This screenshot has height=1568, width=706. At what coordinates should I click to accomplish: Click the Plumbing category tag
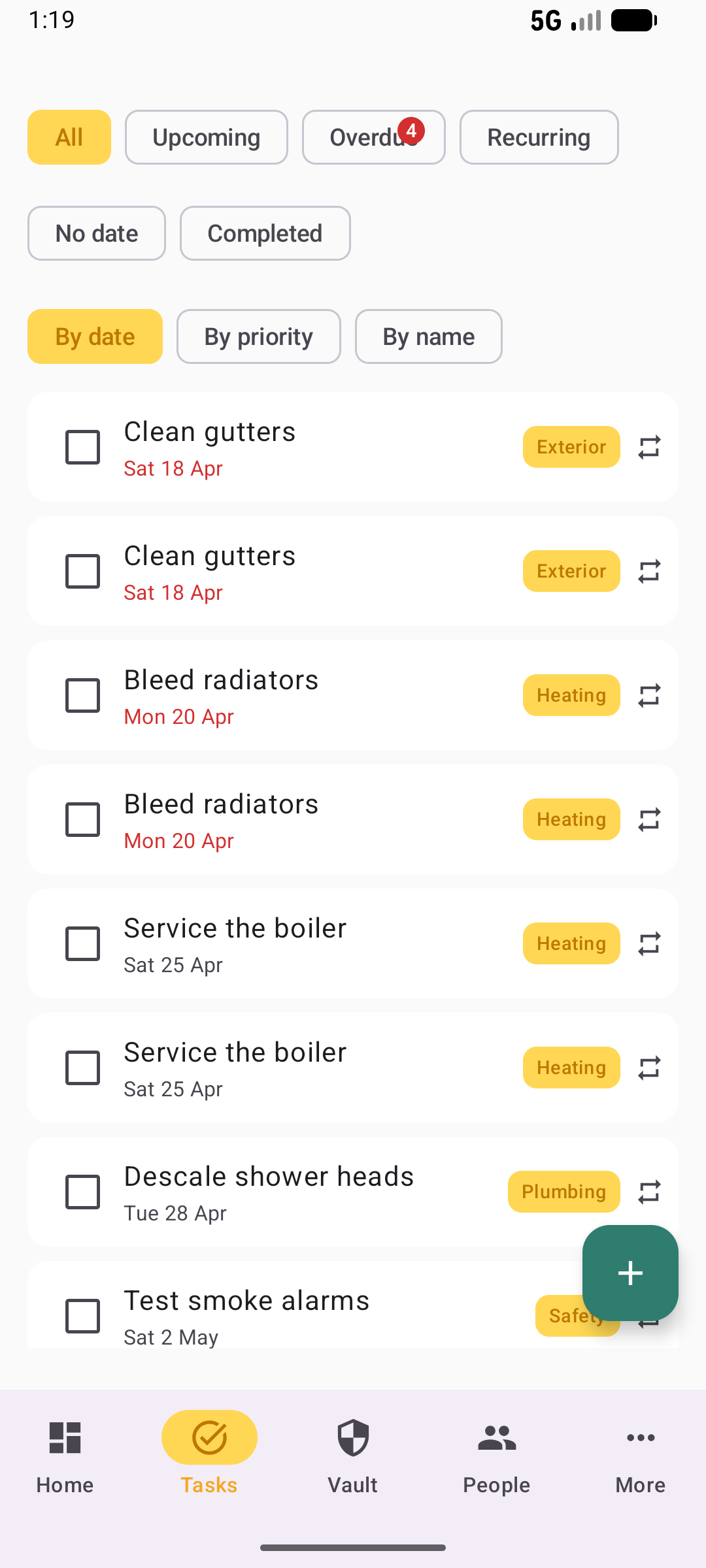tap(563, 1192)
